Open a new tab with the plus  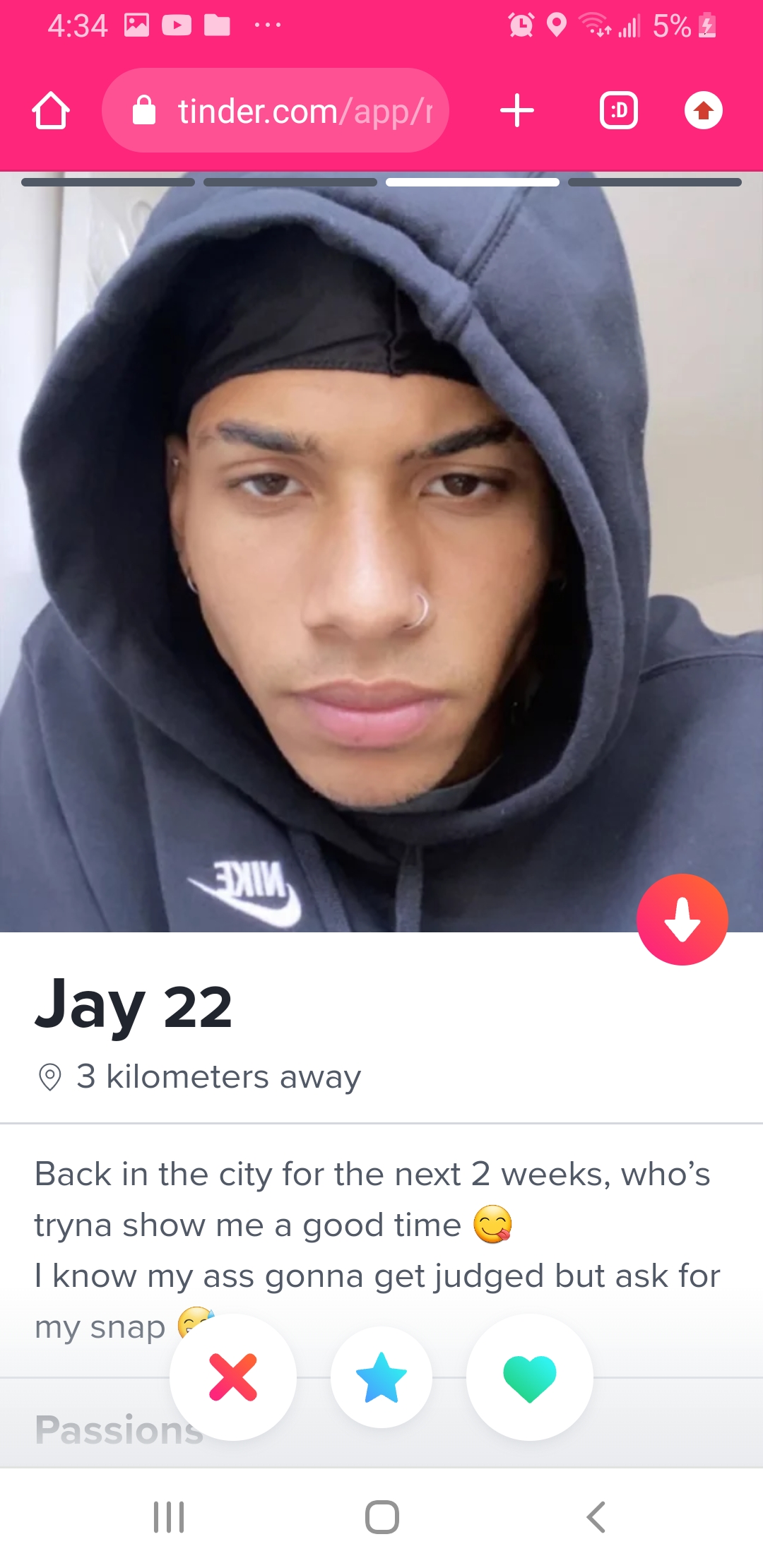(516, 110)
